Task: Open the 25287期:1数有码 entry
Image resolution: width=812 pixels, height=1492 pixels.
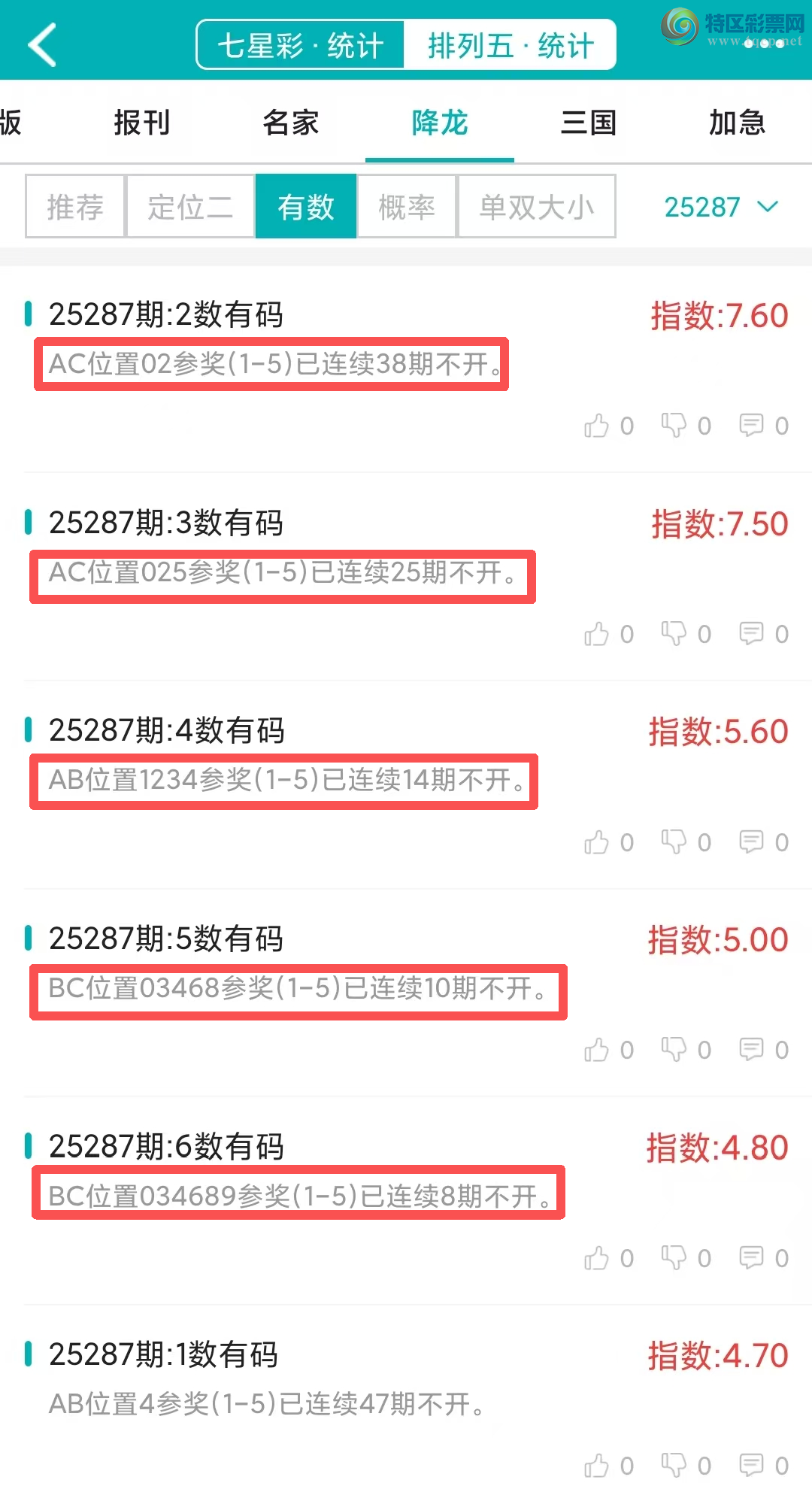Action: [x=163, y=1355]
